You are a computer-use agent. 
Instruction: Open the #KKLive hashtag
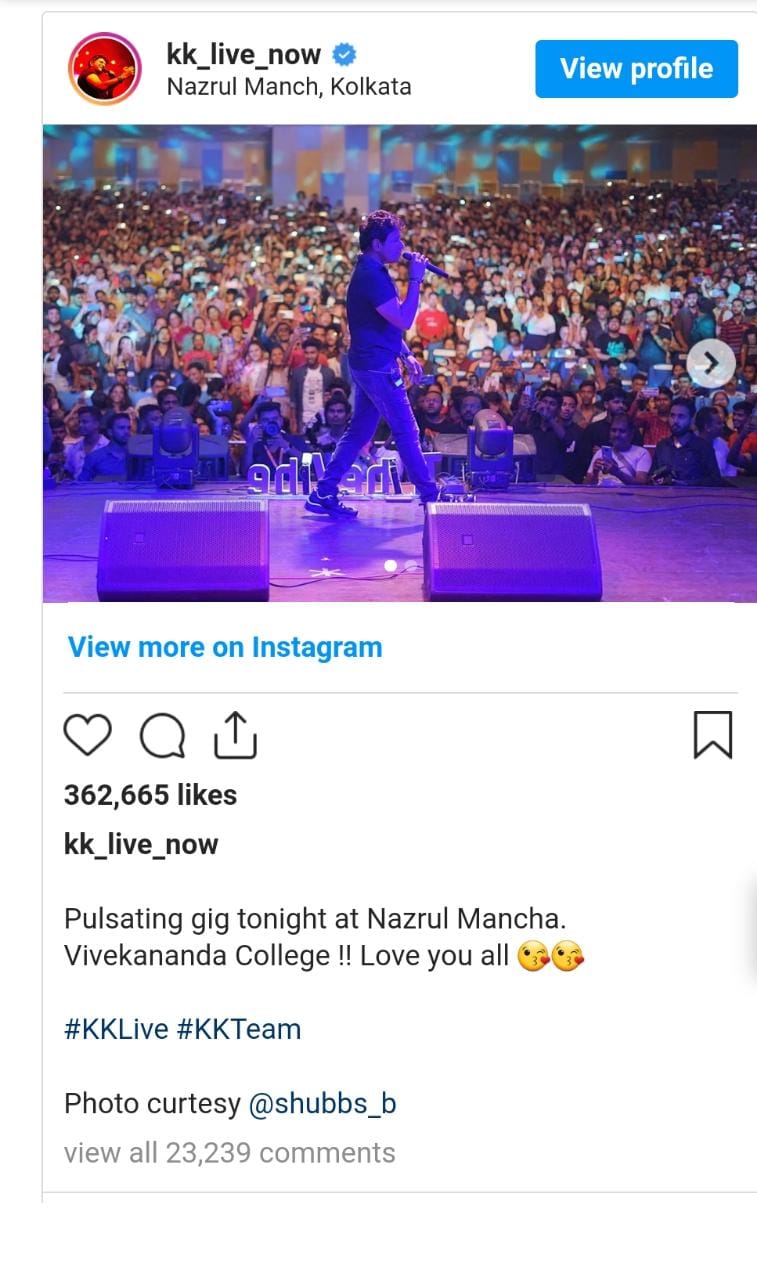(116, 1029)
